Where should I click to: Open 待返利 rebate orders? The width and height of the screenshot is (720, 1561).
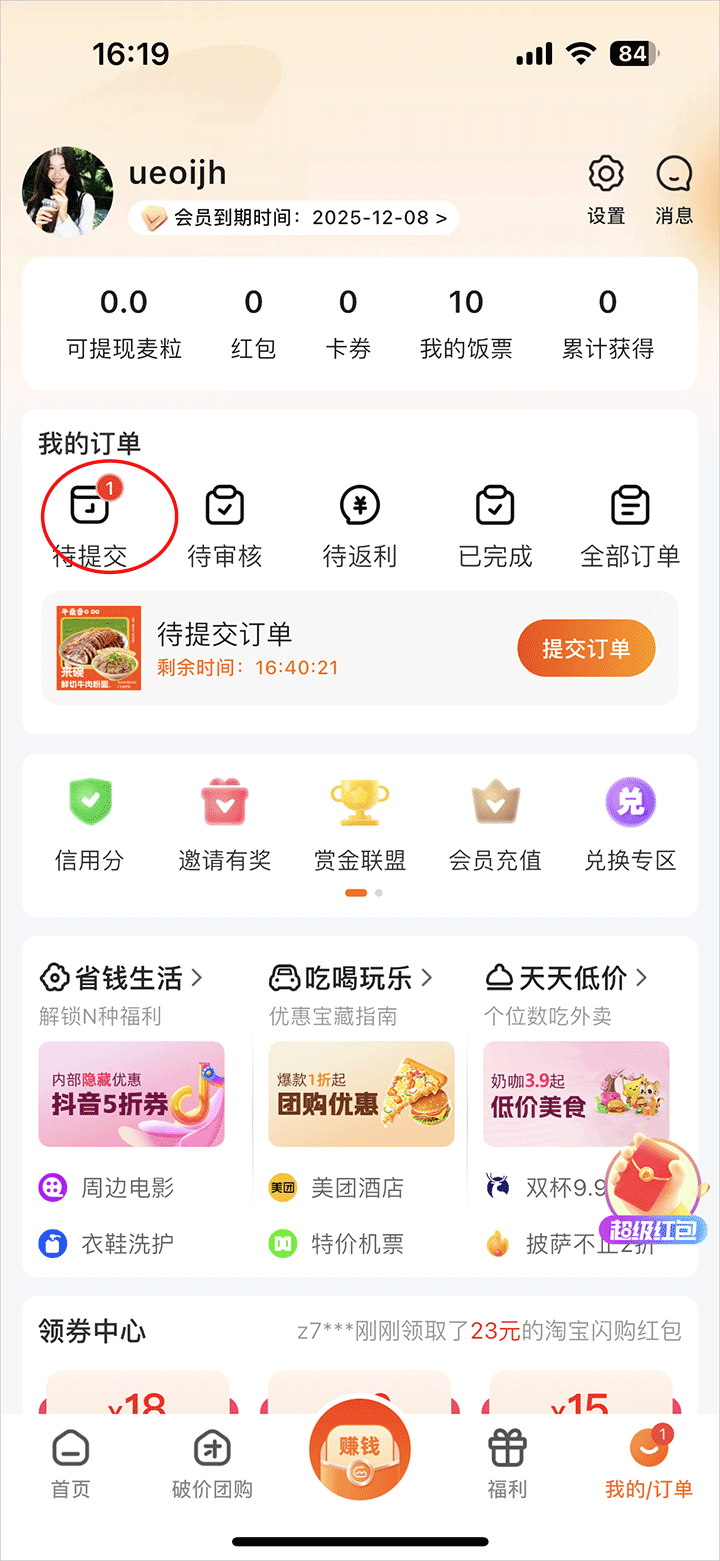coord(360,526)
